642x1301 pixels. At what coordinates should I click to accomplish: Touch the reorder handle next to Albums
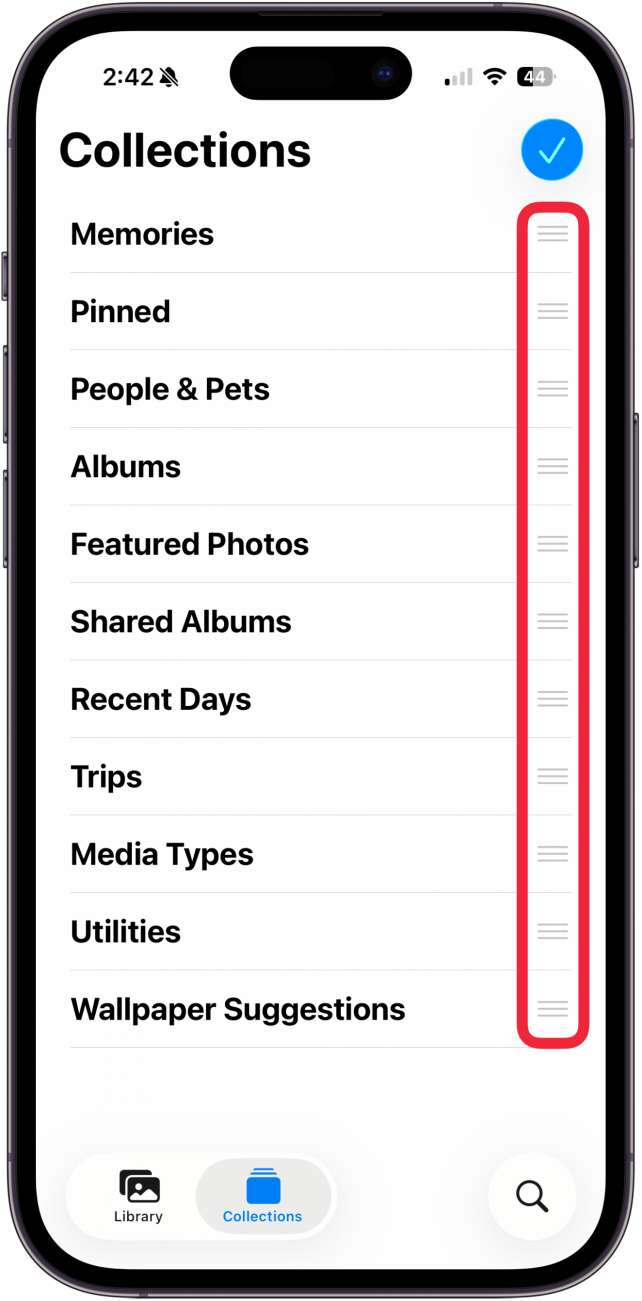click(x=552, y=466)
